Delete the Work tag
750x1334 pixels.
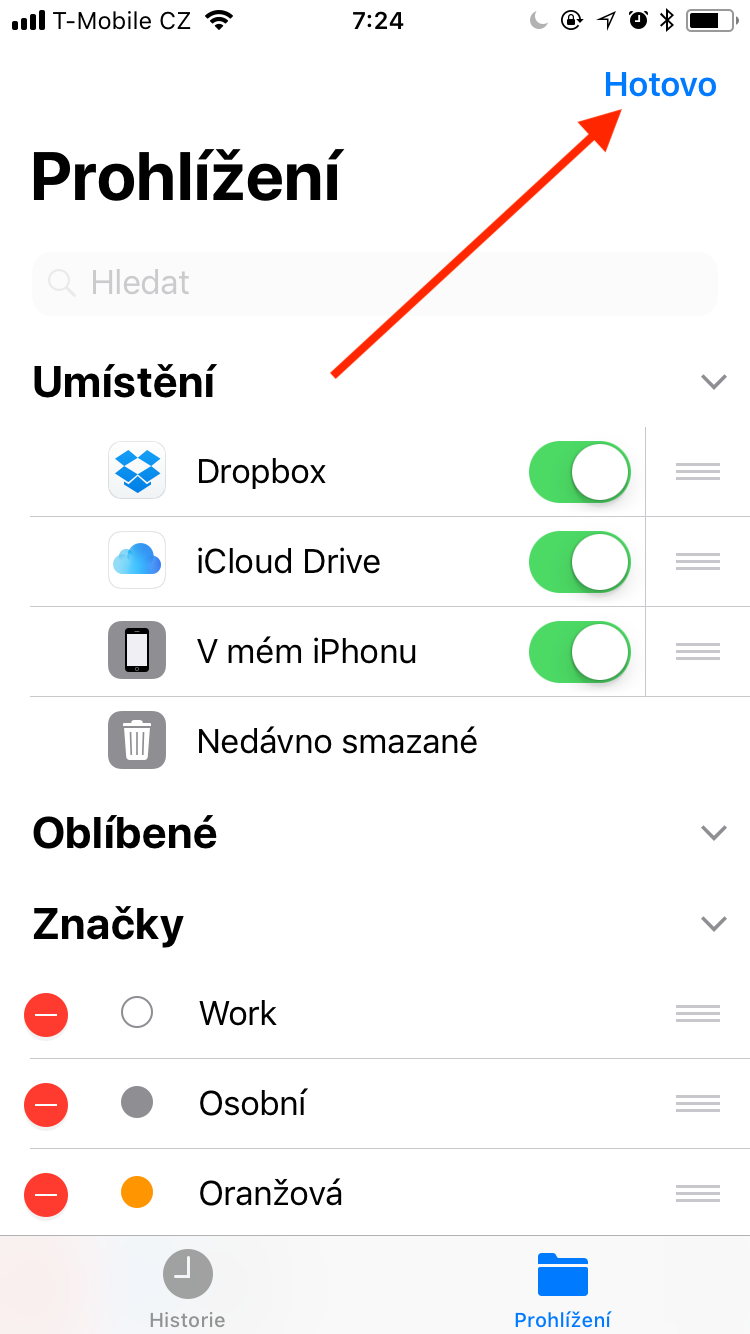[46, 1015]
